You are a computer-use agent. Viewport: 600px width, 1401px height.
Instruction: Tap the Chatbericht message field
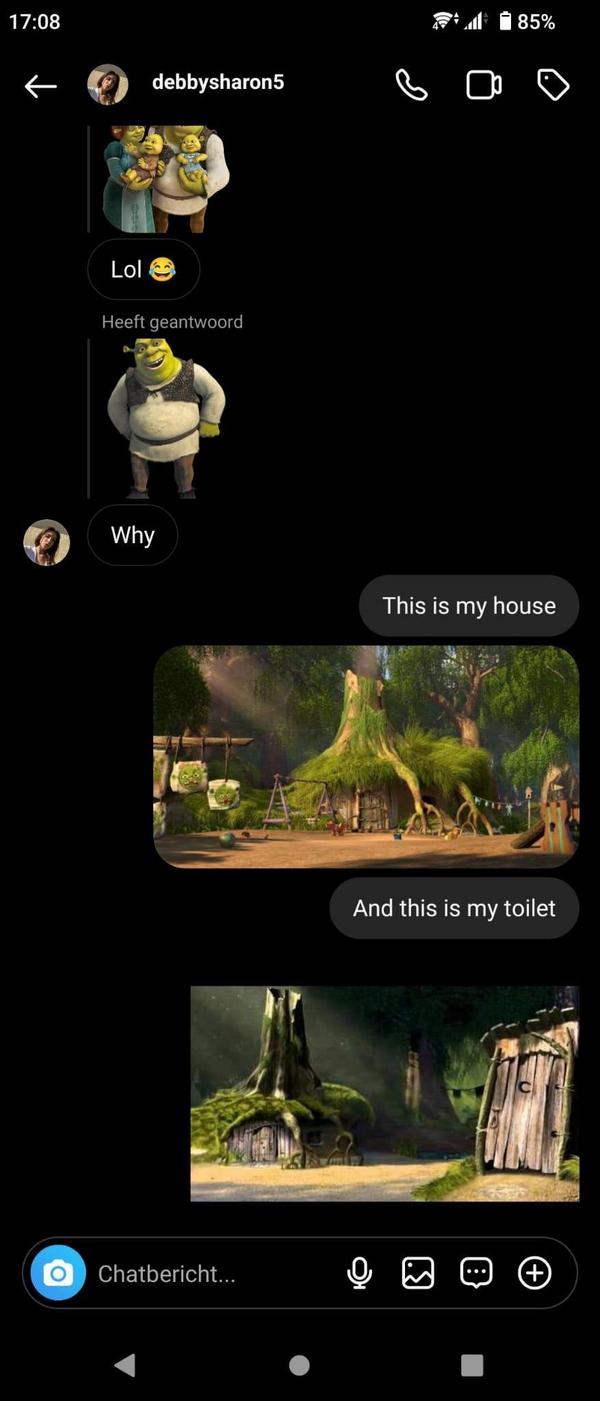pyautogui.click(x=210, y=1273)
